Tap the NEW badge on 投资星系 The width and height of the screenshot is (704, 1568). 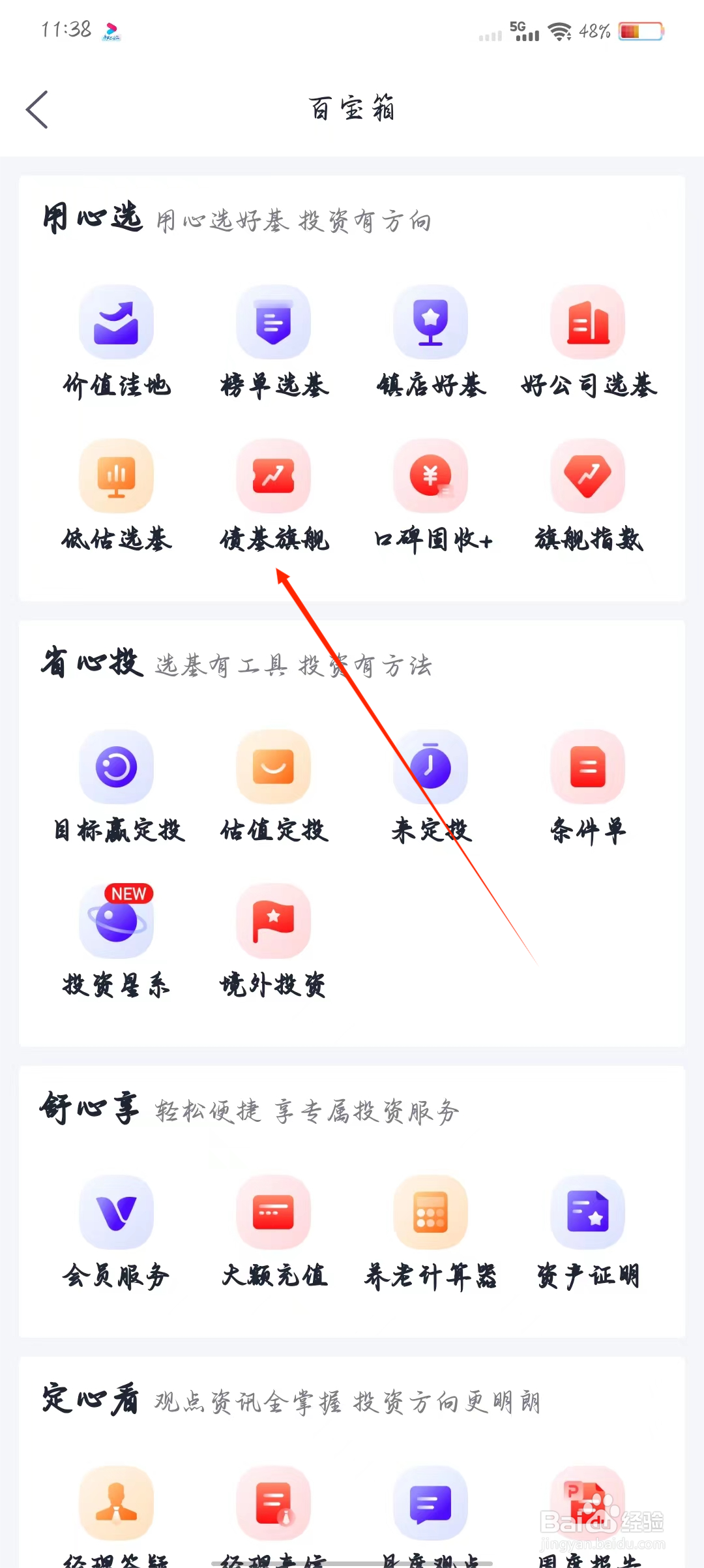[128, 894]
